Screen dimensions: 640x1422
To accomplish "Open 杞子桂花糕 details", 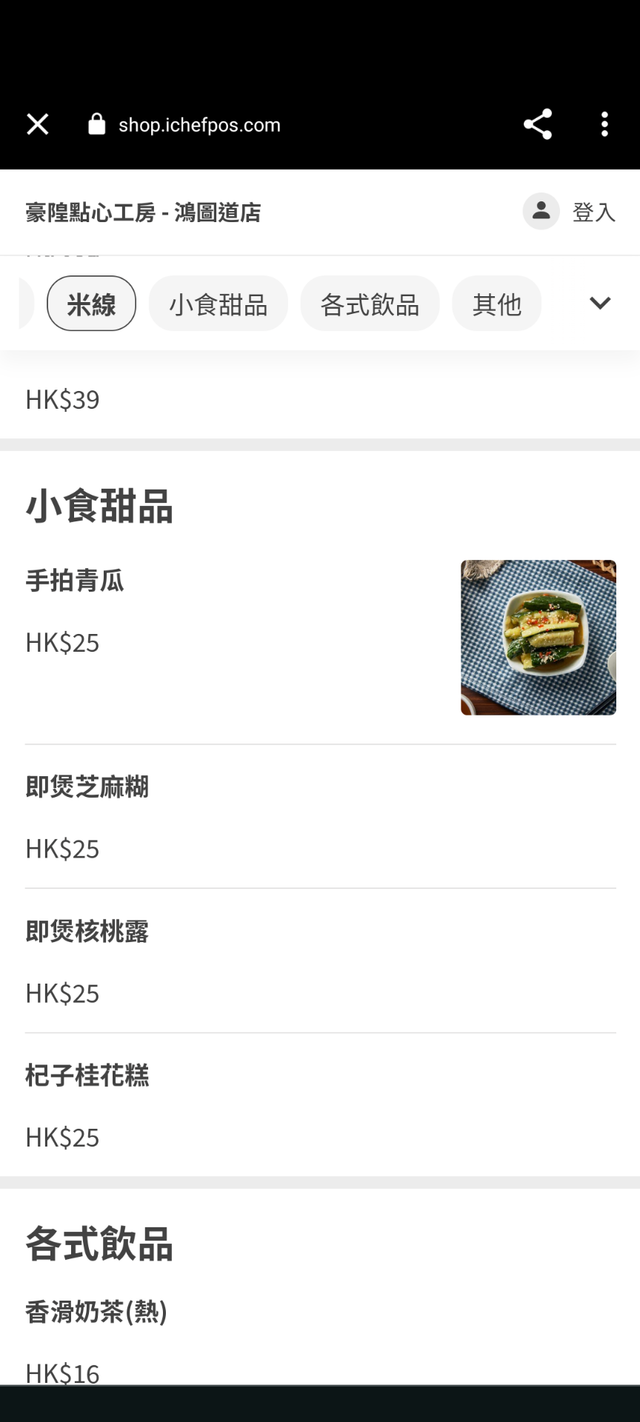I will coord(320,1104).
